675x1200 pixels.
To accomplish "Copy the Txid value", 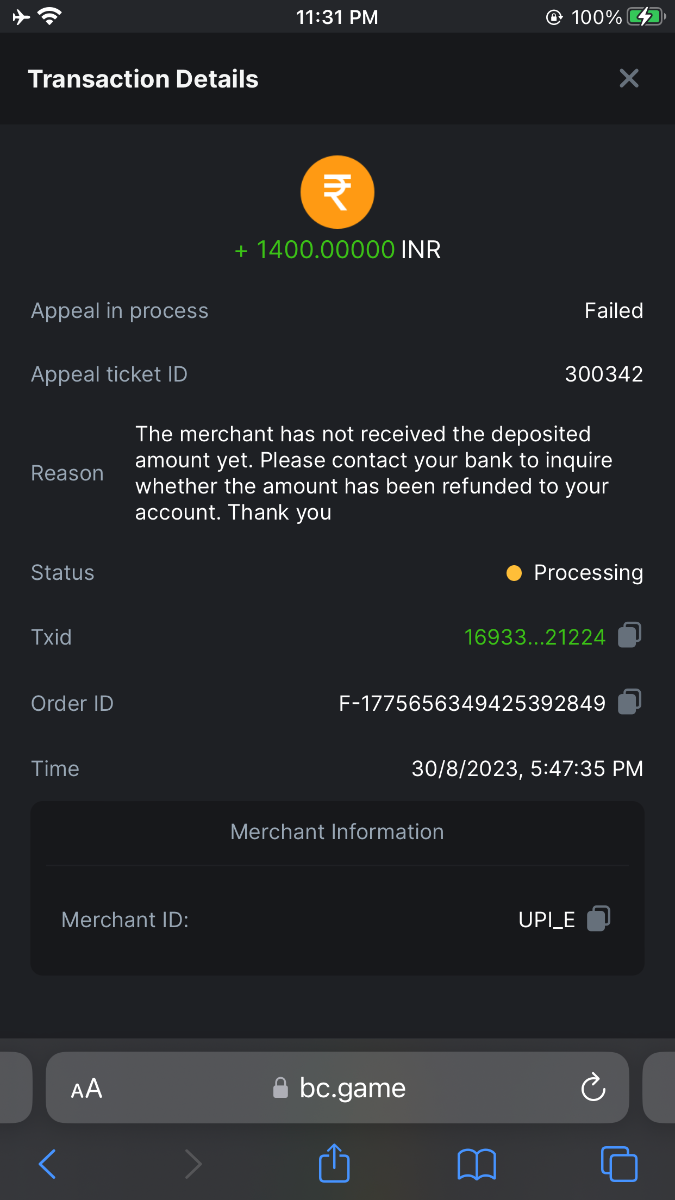I will (629, 636).
